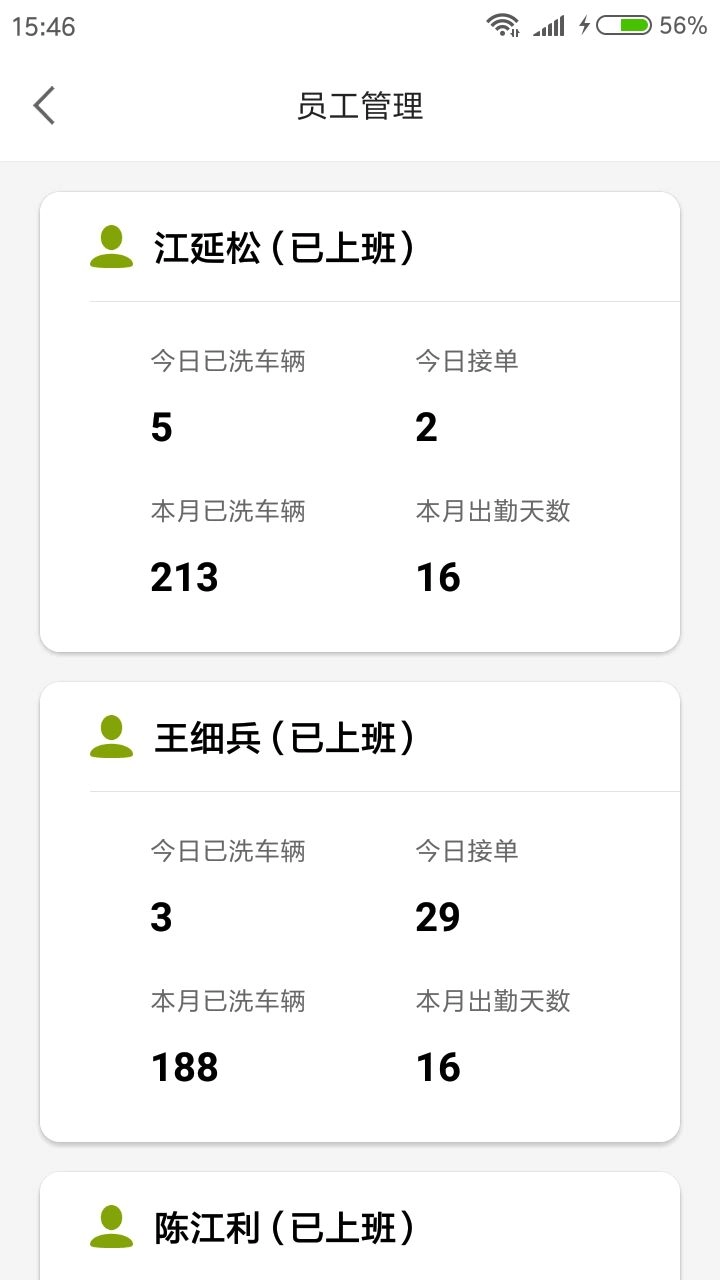Tap 江延松's 本月出勤天数 value 16
This screenshot has height=1280, width=720.
pyautogui.click(x=440, y=577)
